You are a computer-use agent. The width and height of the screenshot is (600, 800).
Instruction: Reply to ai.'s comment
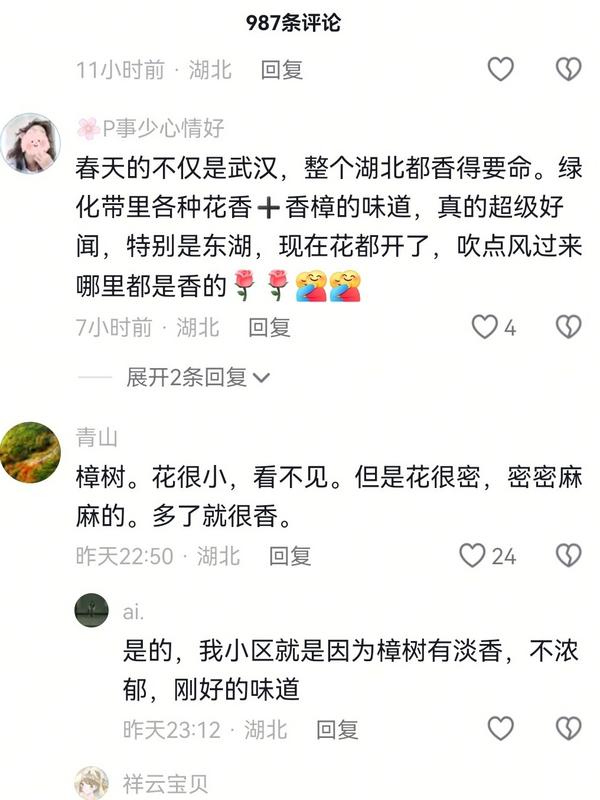coord(337,729)
